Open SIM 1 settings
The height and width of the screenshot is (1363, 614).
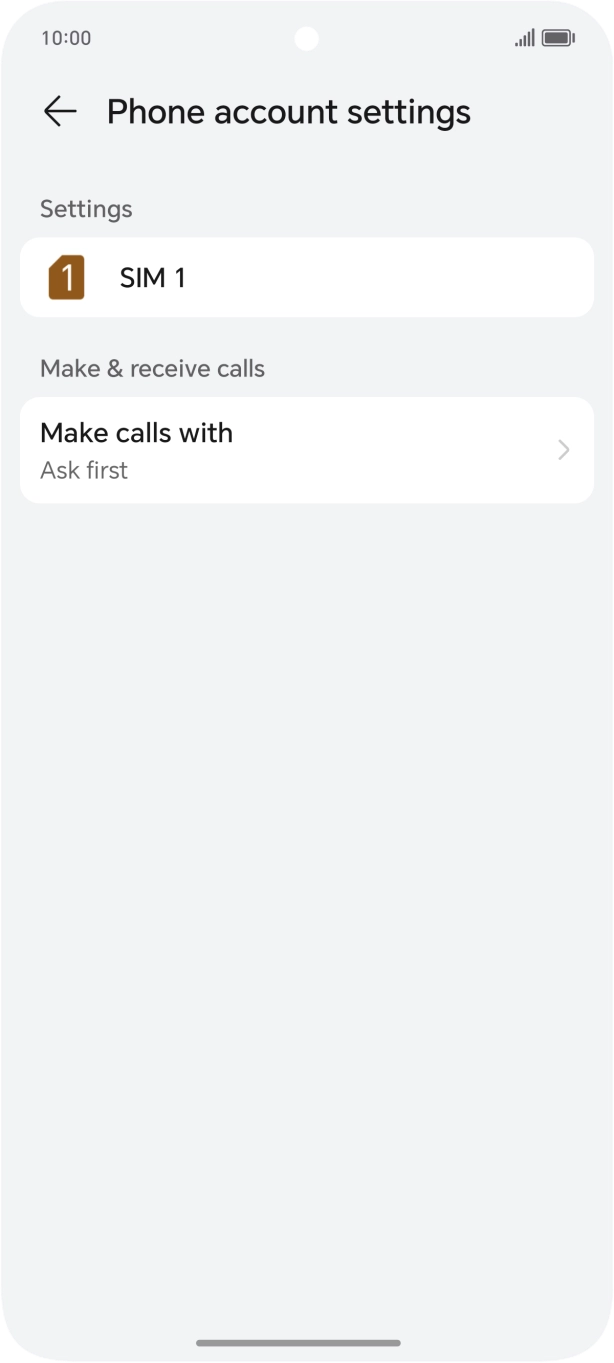tap(306, 278)
